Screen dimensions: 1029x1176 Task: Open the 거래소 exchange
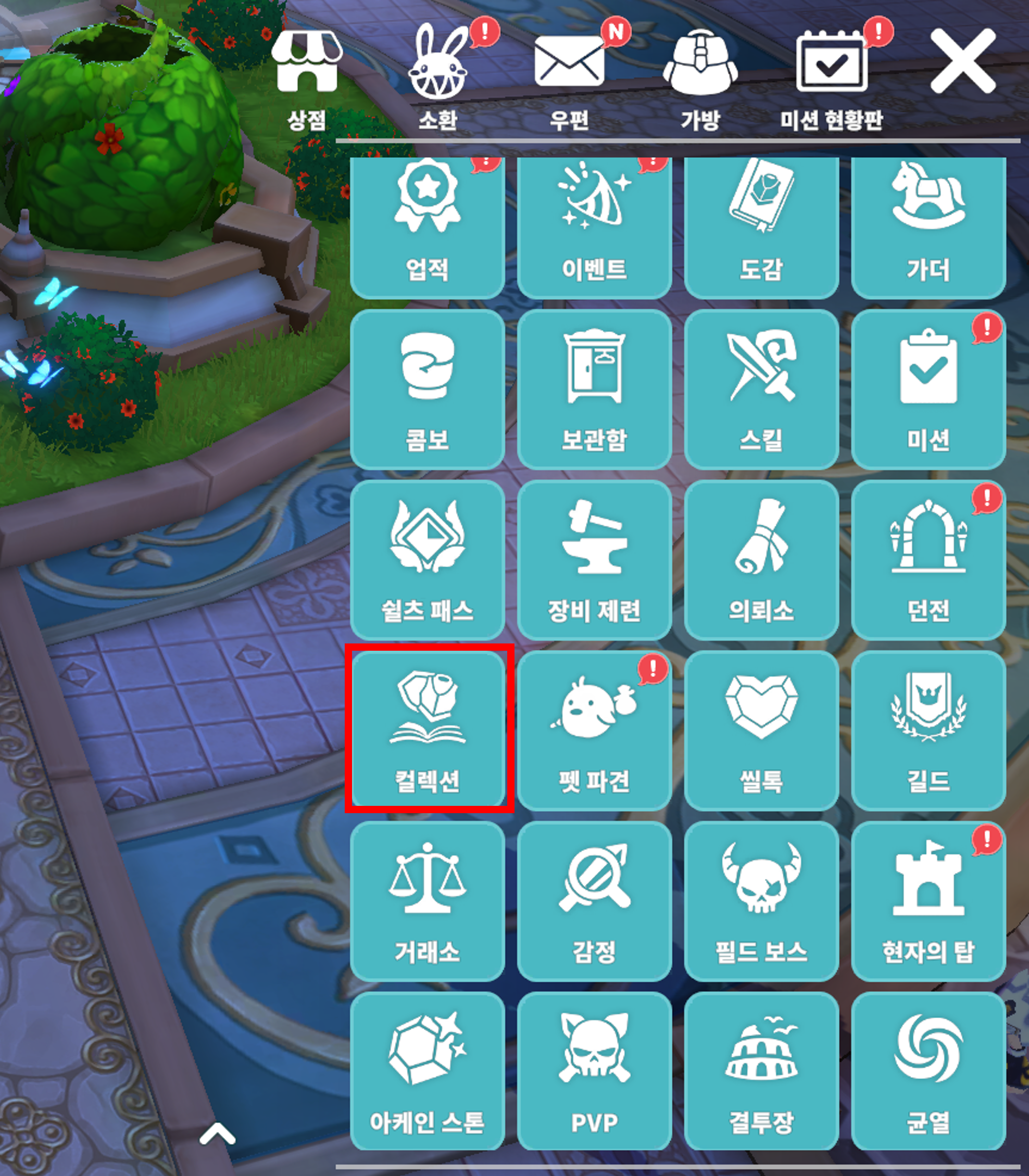(x=428, y=900)
